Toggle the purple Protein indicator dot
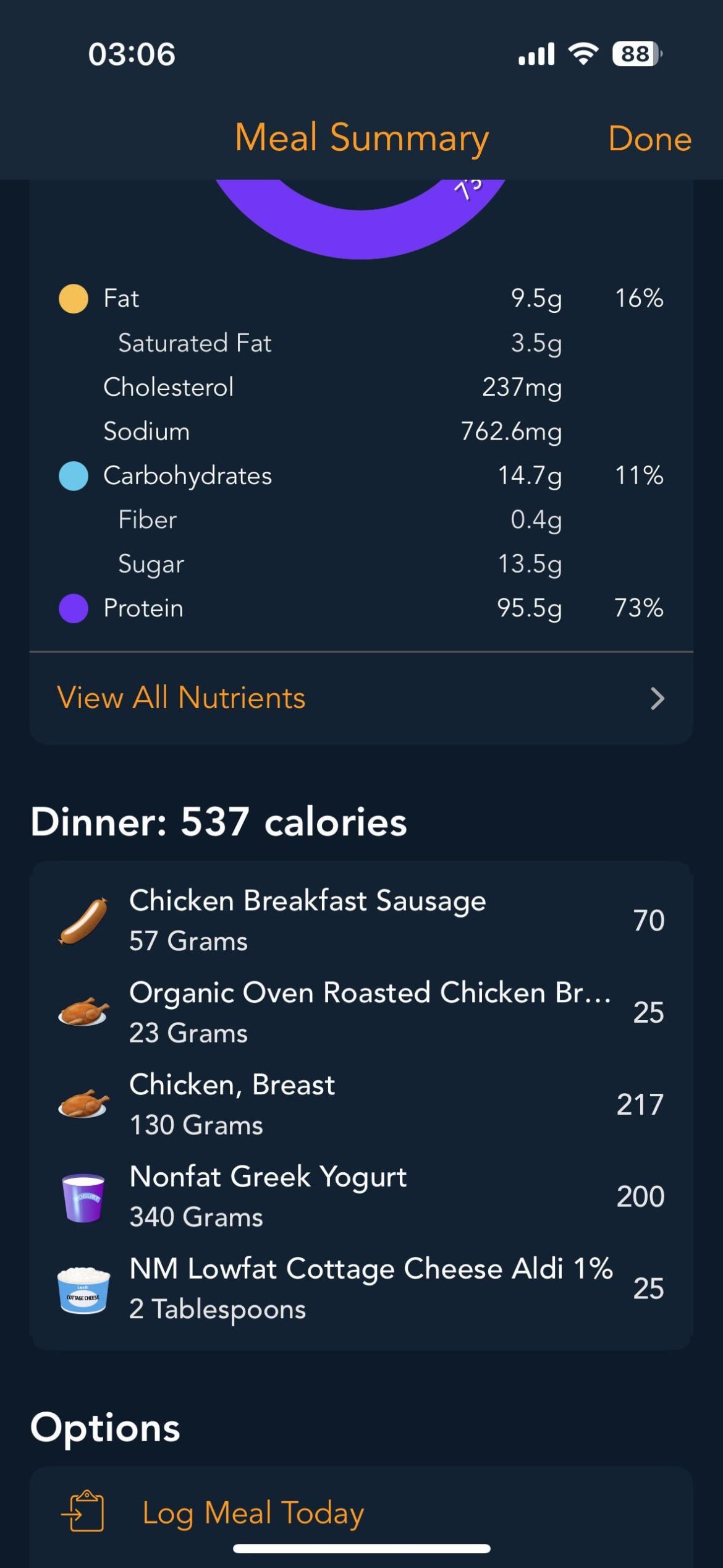 pyautogui.click(x=74, y=609)
